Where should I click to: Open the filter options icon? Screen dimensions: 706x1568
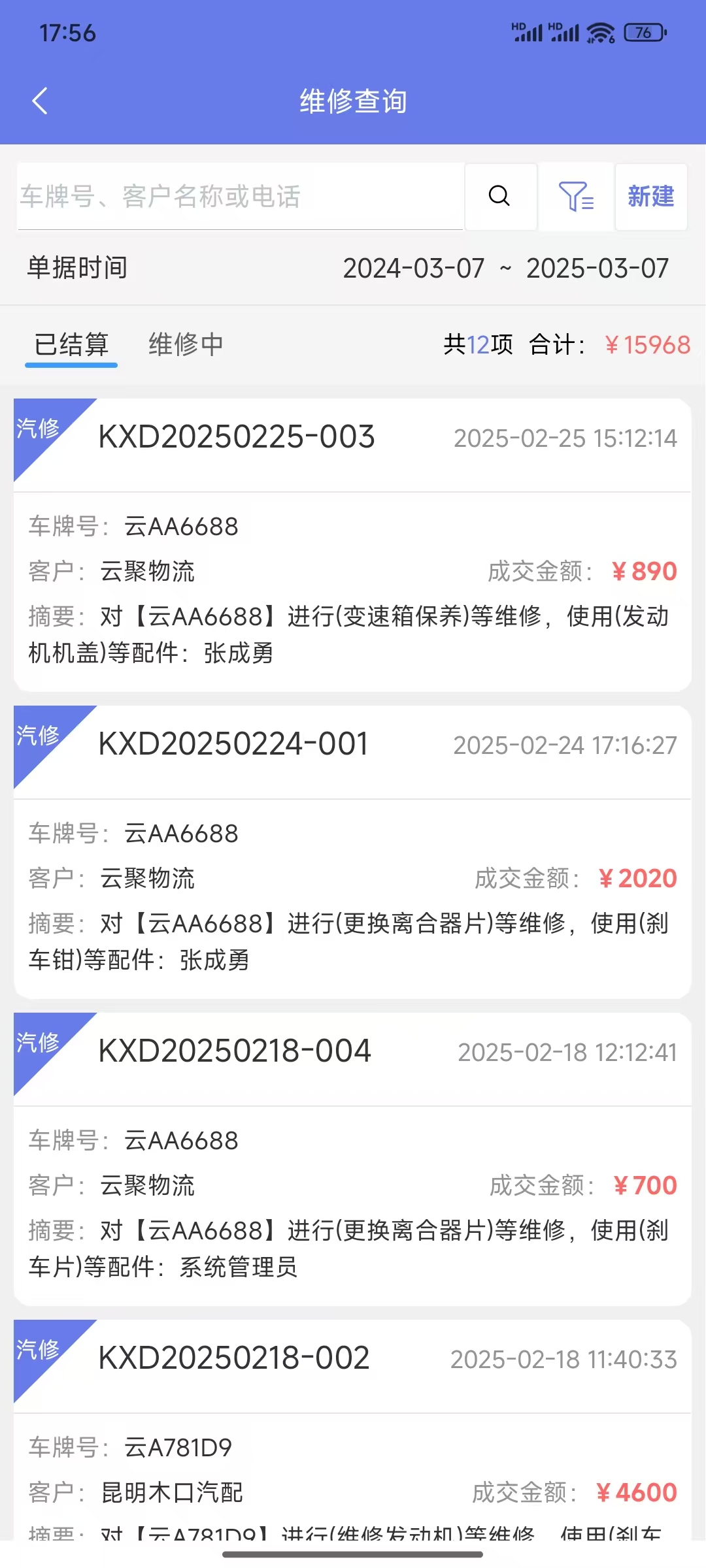click(576, 196)
